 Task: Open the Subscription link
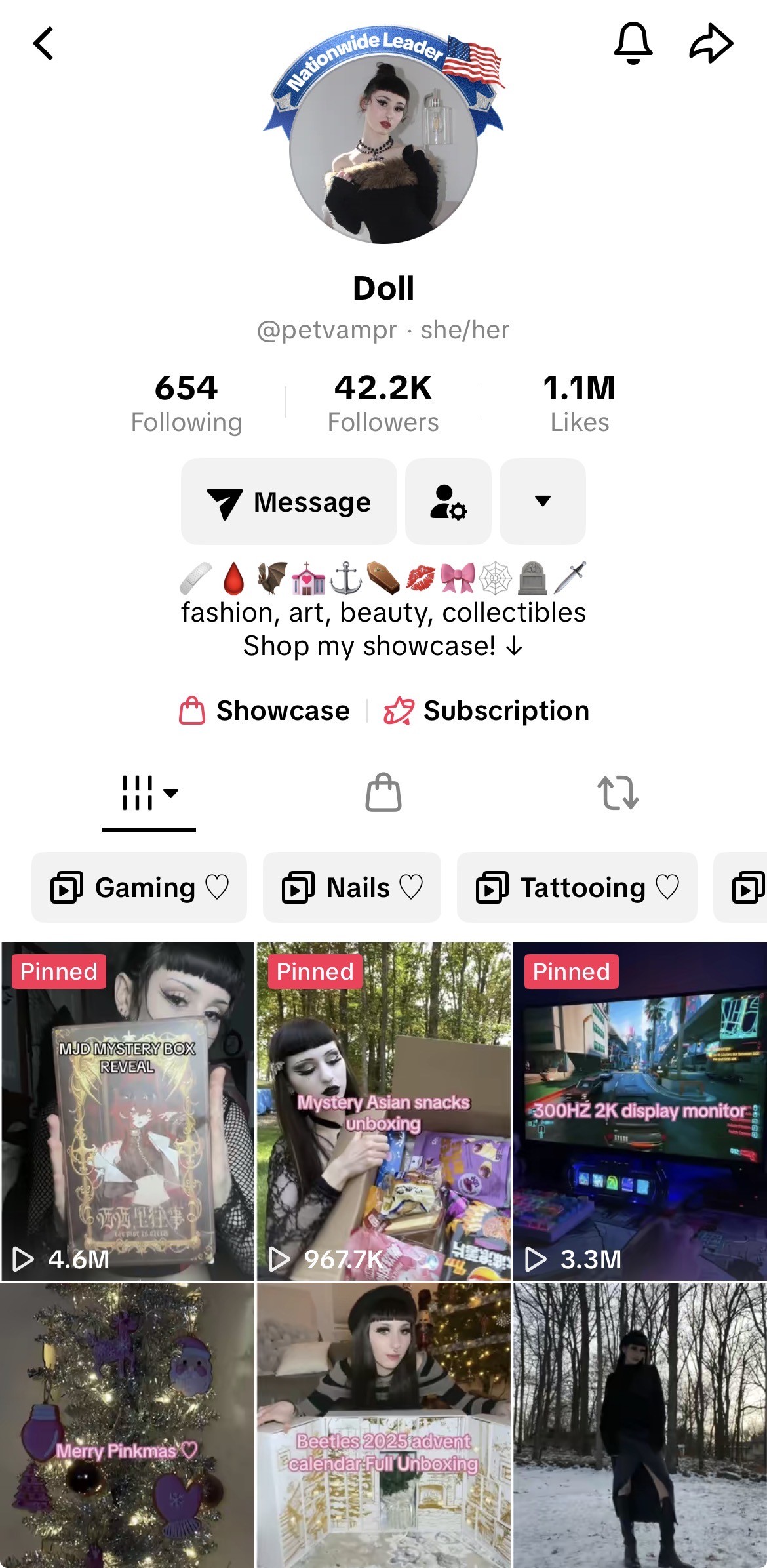tap(487, 711)
